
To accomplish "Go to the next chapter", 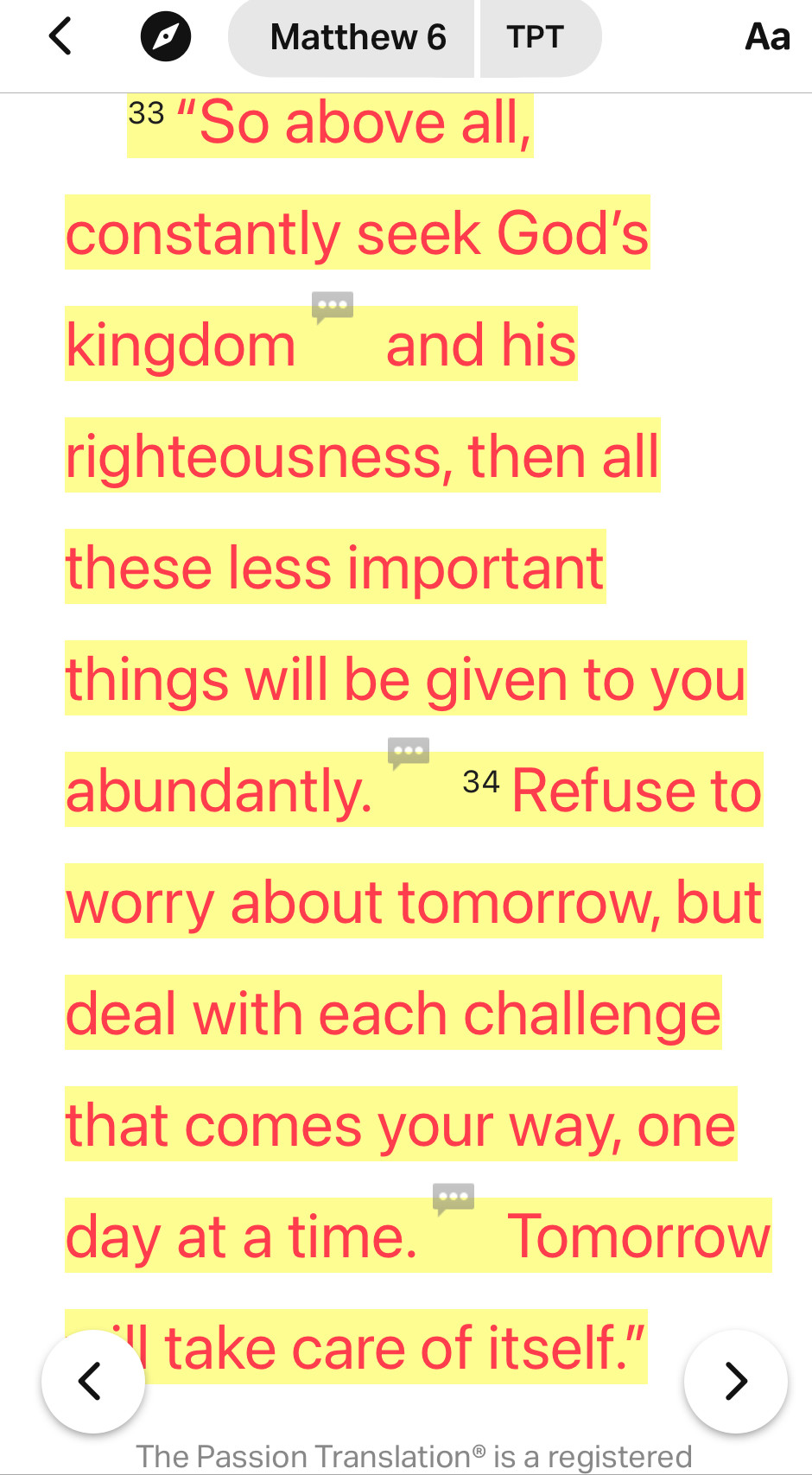I will coord(736,1382).
